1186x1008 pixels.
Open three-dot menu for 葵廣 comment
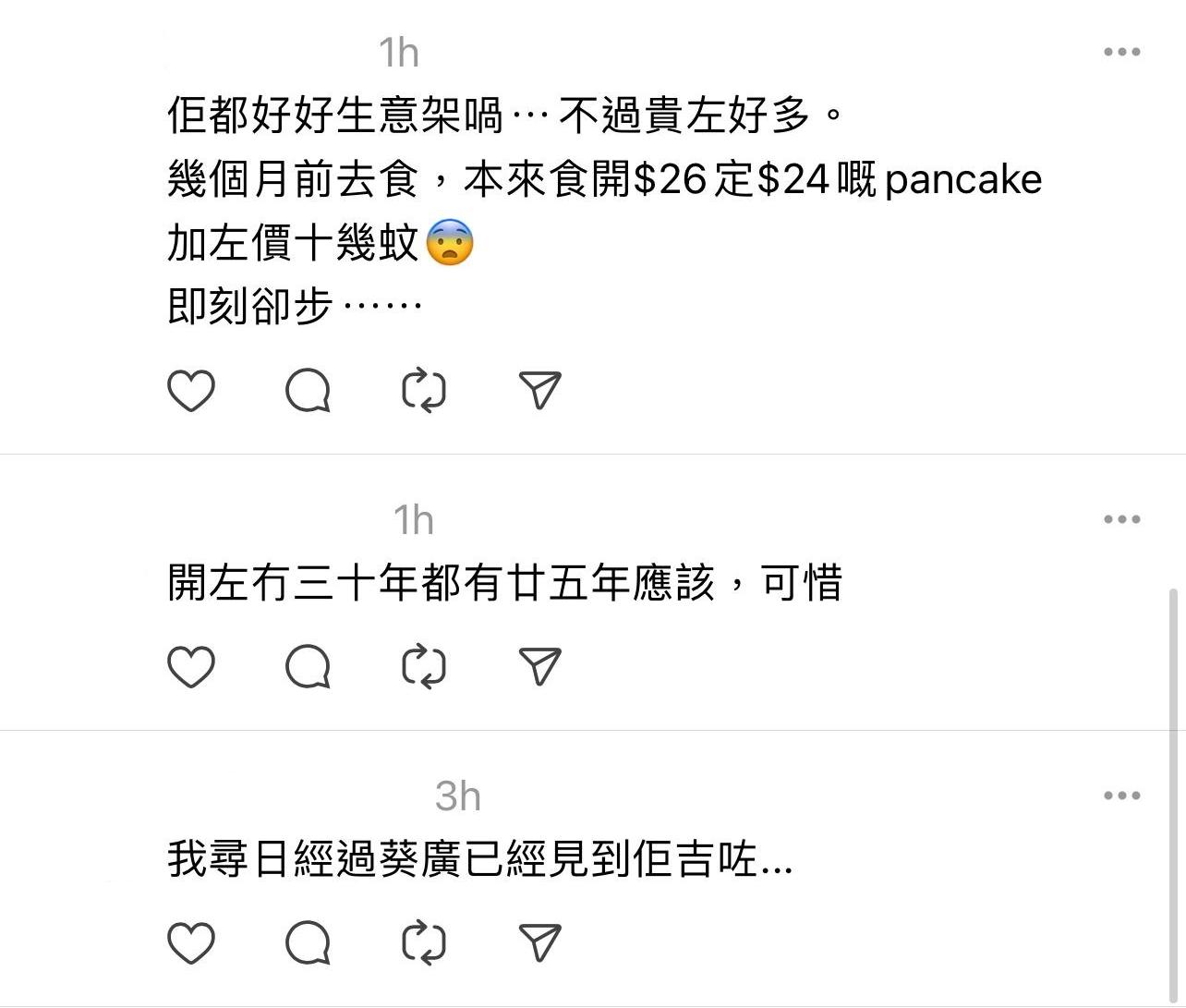tap(1121, 795)
